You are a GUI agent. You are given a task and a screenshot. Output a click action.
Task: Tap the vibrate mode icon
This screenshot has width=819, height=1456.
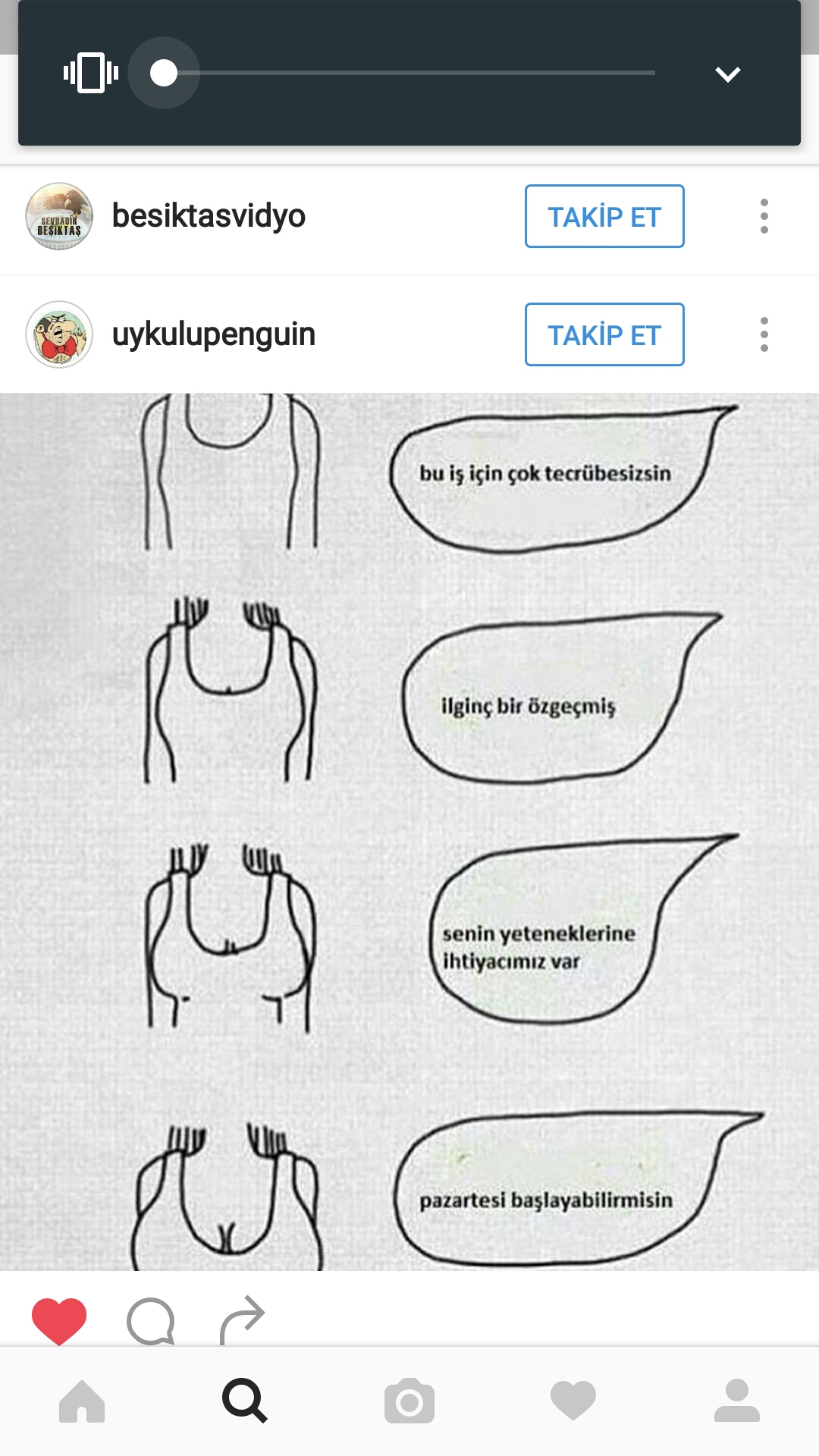pos(90,73)
